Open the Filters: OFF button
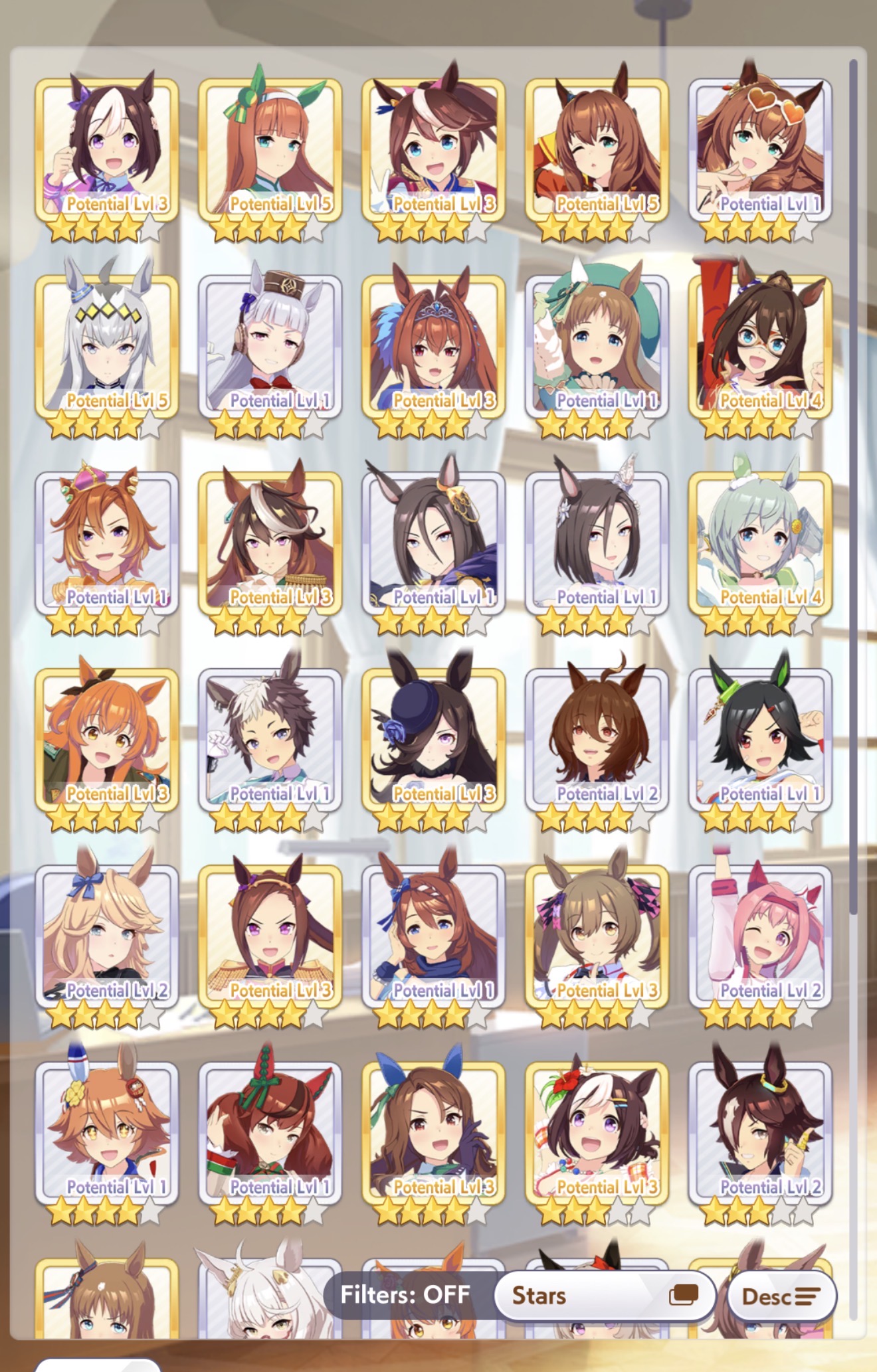This screenshot has height=1372, width=877. (405, 1294)
